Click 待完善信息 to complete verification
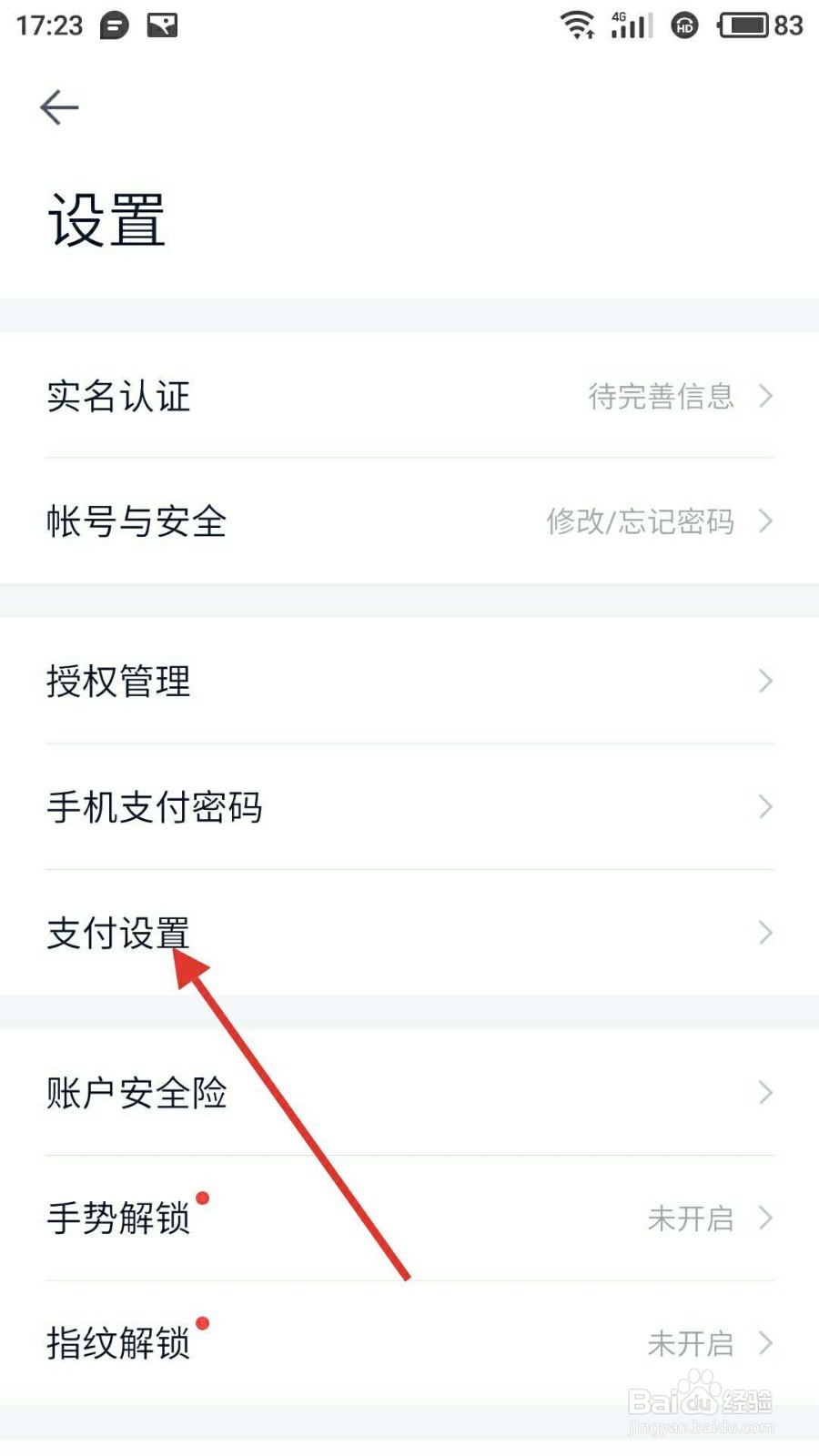Screen dimensions: 819x1456 (x=663, y=398)
